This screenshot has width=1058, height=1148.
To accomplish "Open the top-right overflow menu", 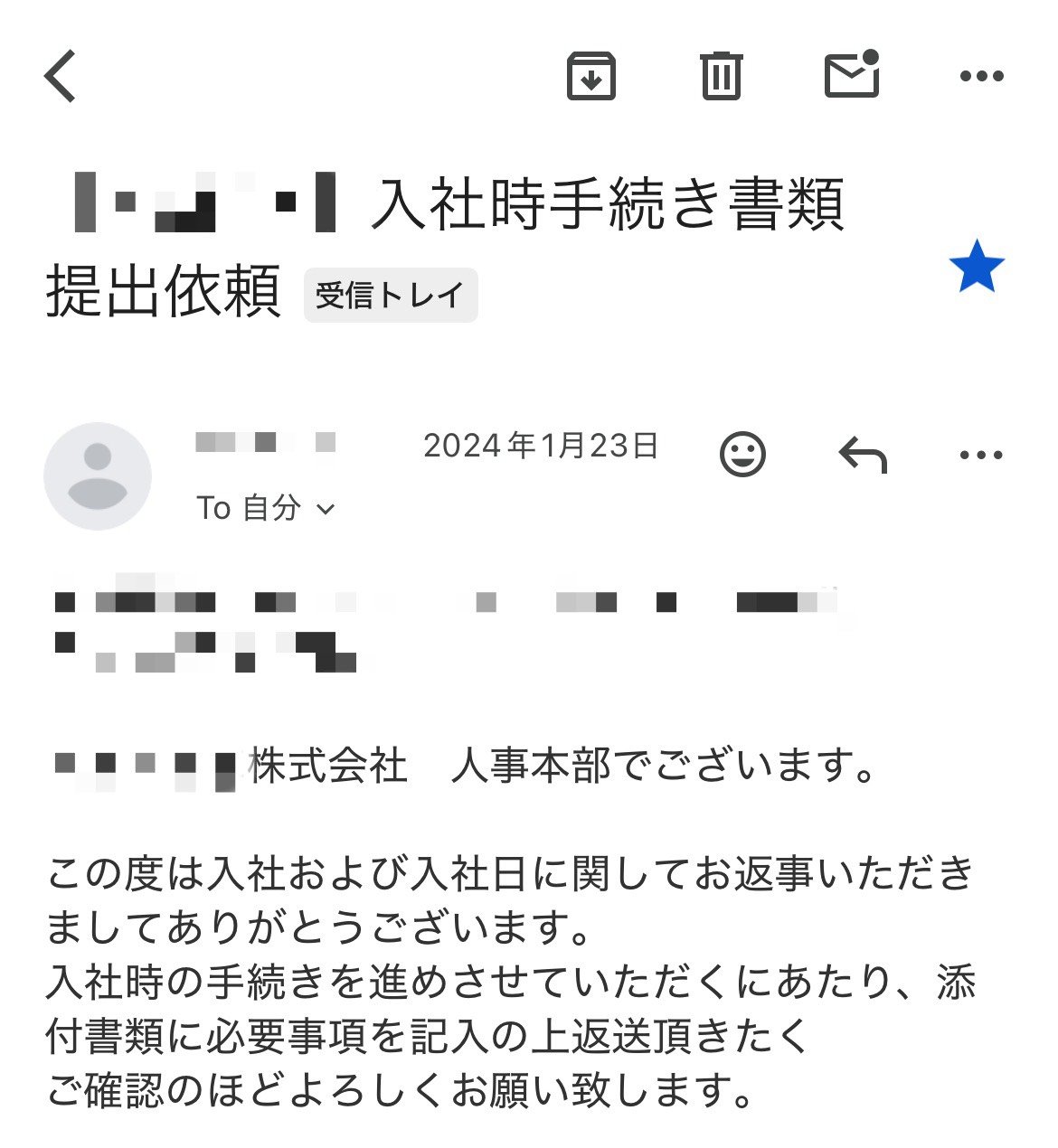I will point(979,76).
